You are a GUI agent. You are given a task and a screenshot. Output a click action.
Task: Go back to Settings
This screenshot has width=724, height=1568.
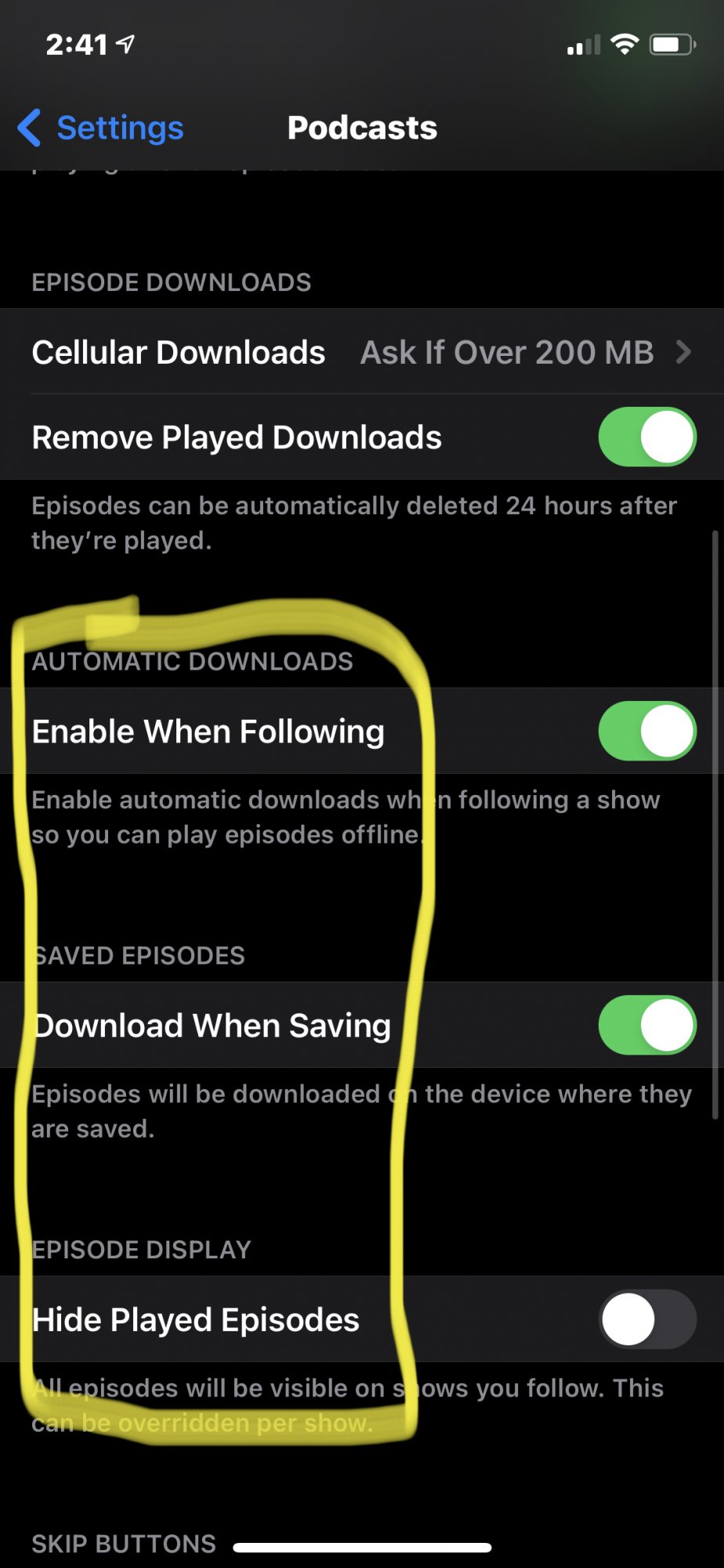coord(102,128)
